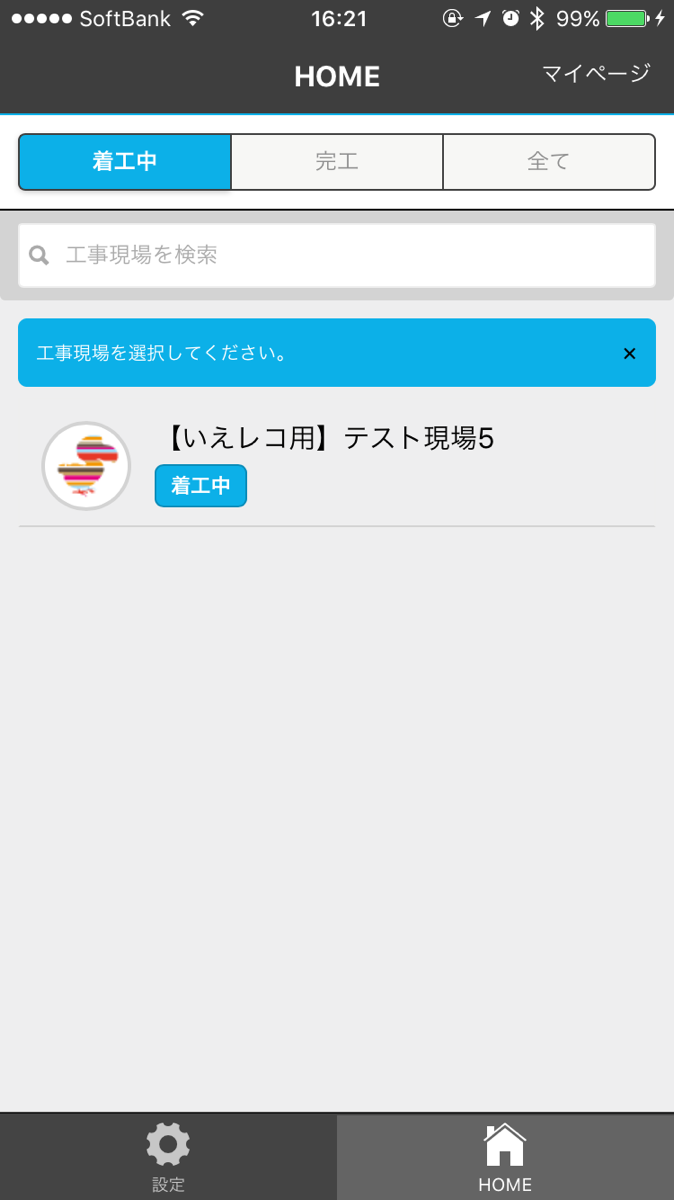Open マイページ from the header
The width and height of the screenshot is (674, 1200).
(x=596, y=74)
